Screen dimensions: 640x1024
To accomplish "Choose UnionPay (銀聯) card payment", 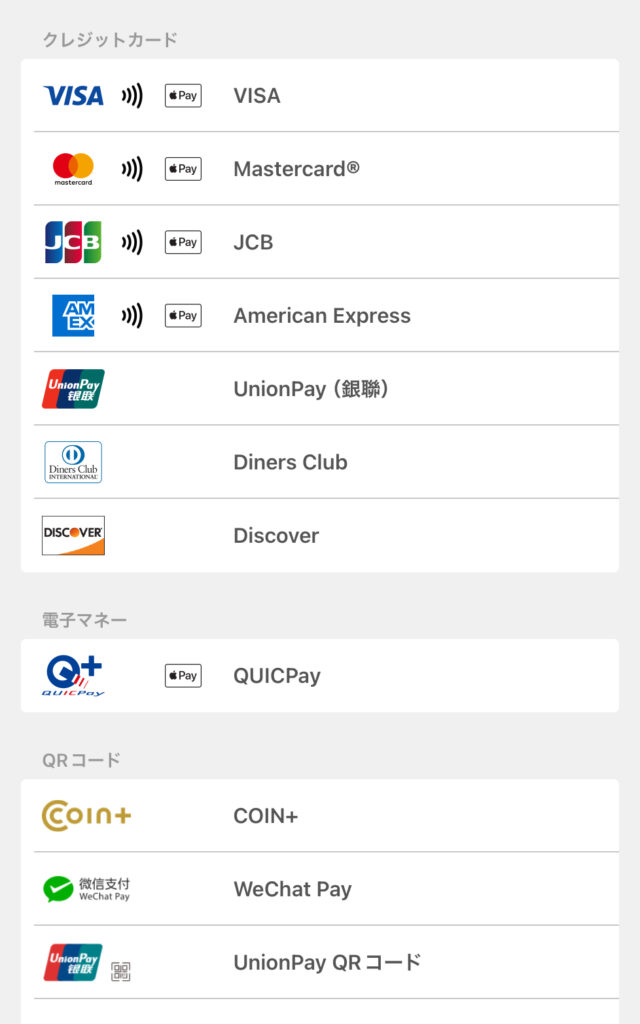I will pos(310,389).
